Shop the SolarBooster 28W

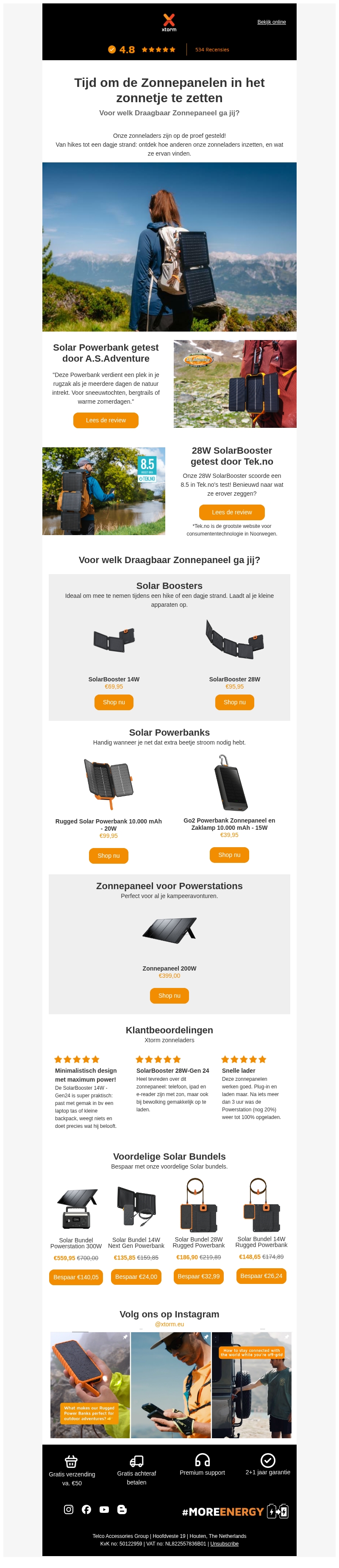pyautogui.click(x=234, y=702)
